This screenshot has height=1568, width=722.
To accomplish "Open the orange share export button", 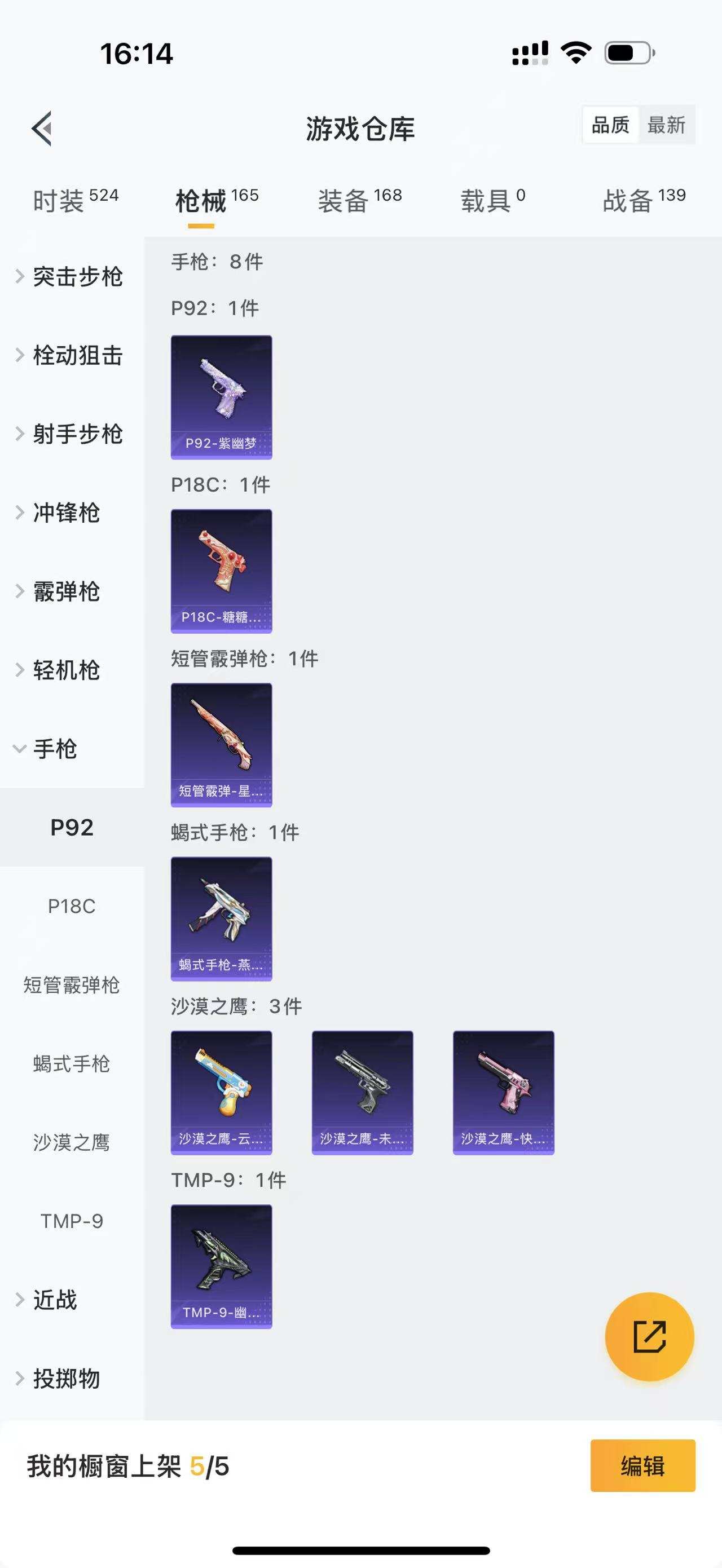I will point(650,1337).
